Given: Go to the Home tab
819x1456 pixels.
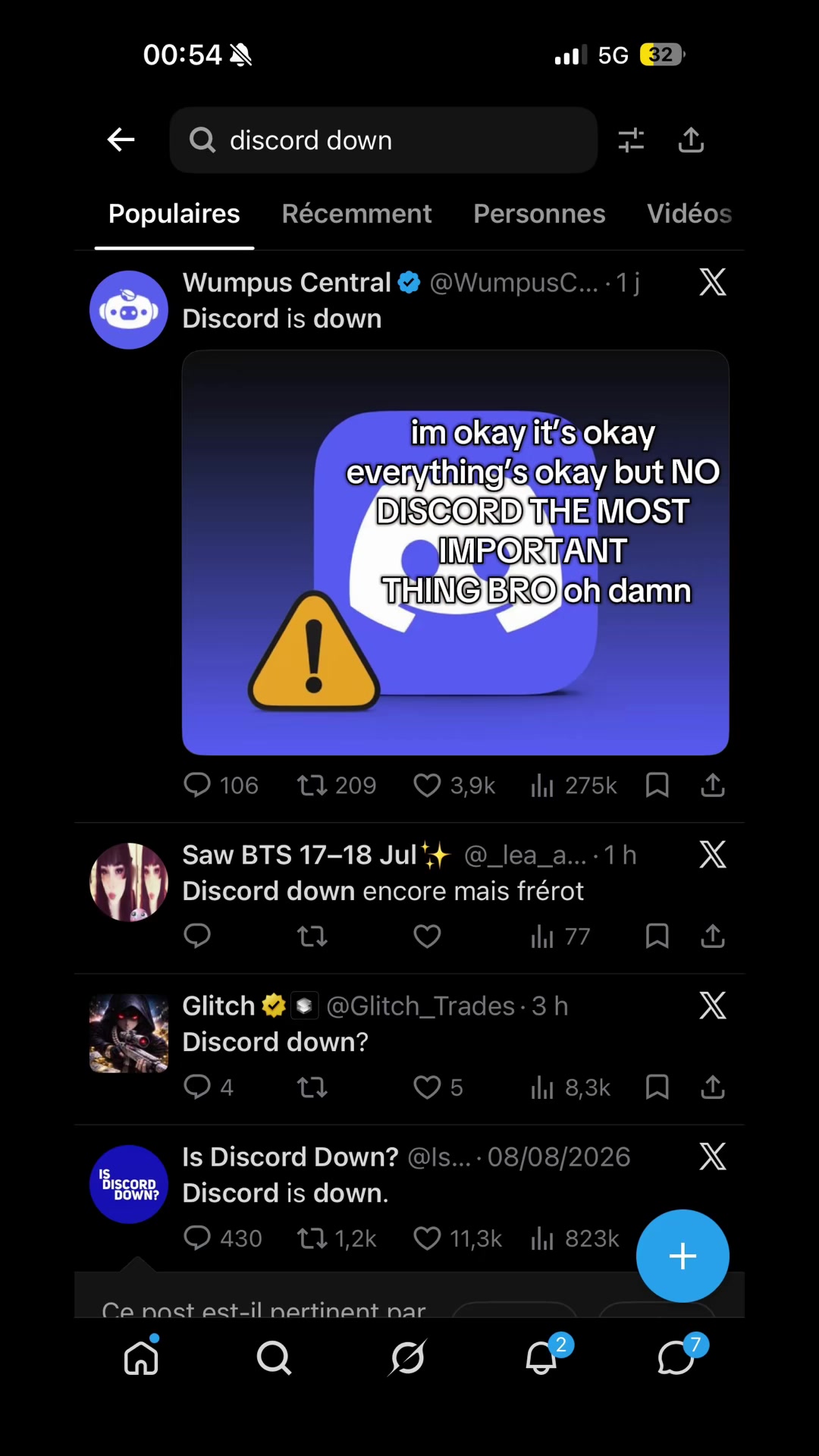Looking at the screenshot, I should (x=141, y=1357).
